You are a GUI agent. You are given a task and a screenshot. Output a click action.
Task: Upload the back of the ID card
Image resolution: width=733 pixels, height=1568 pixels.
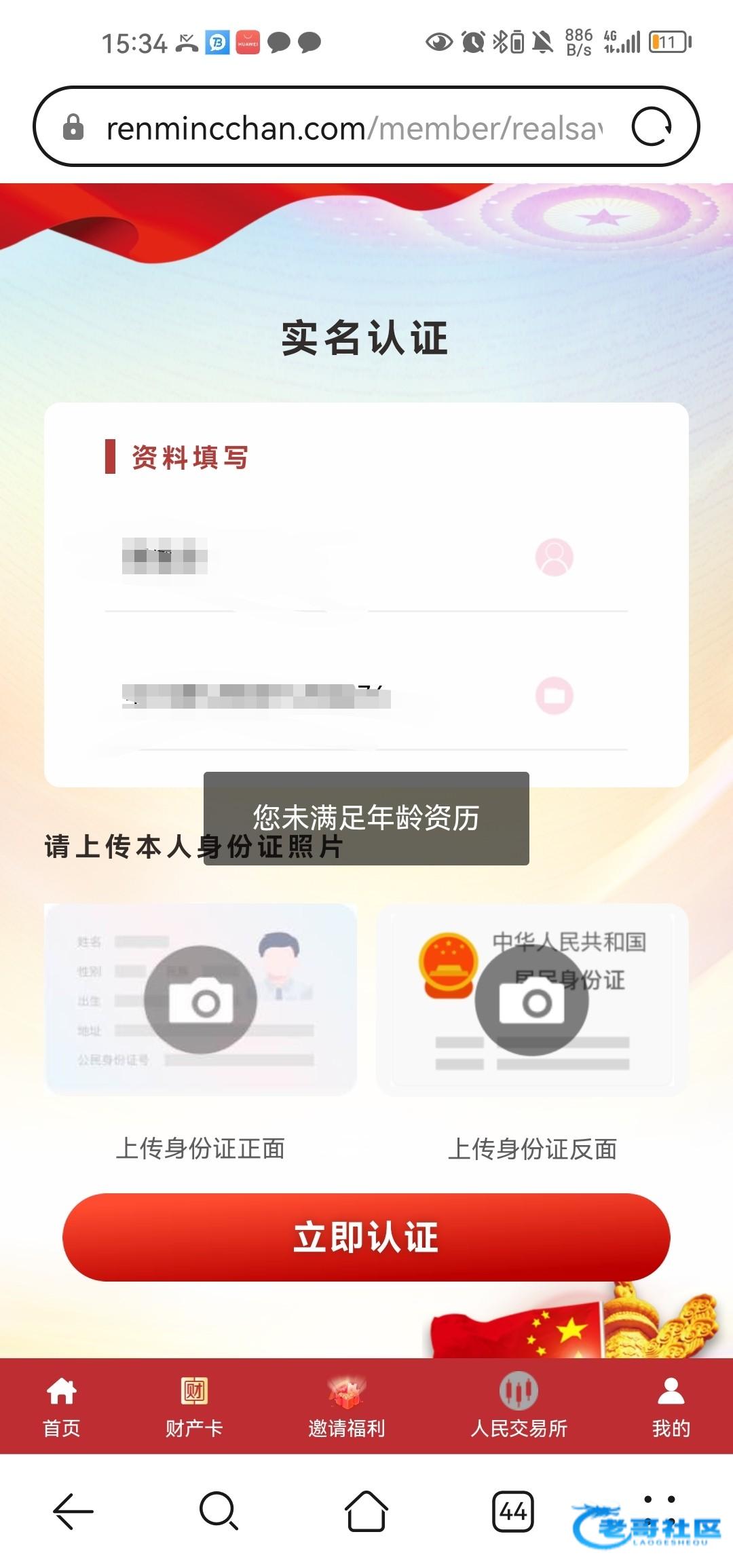[532, 1000]
